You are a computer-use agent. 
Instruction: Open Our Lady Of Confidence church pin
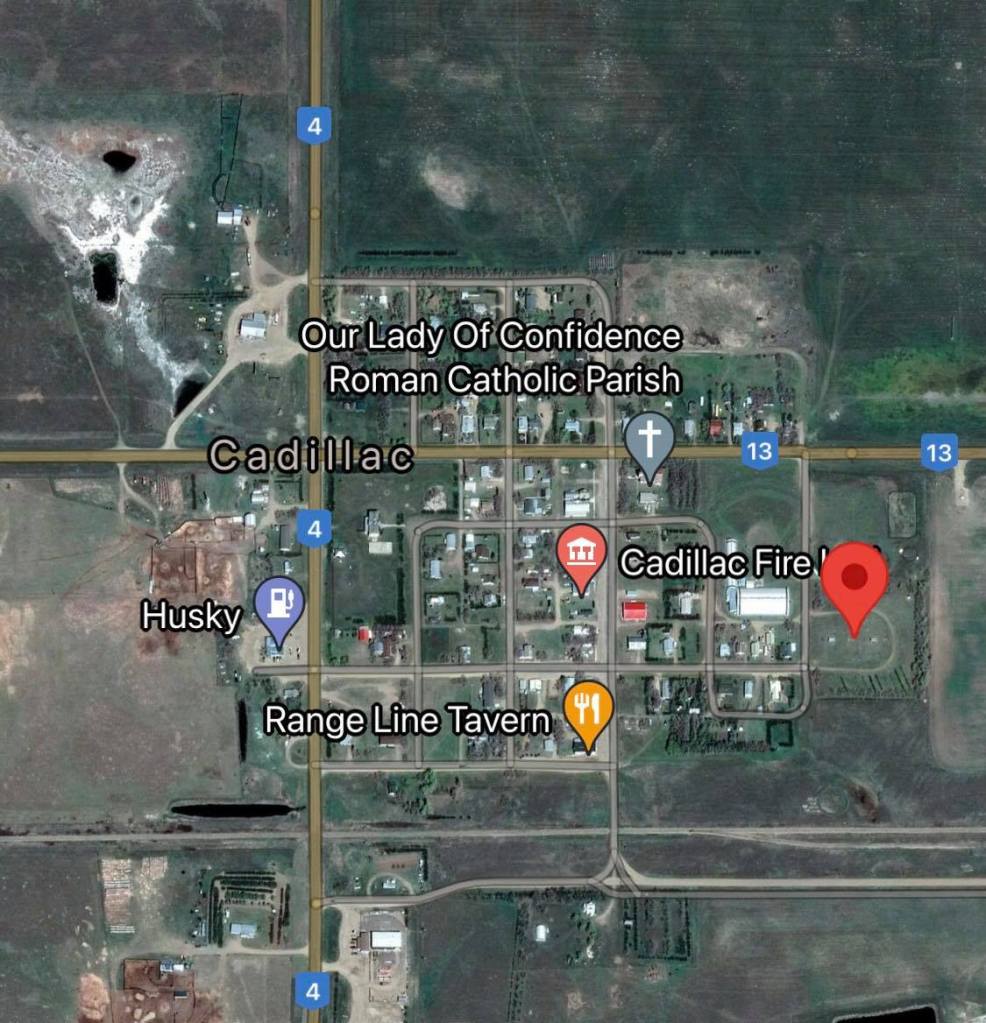[650, 440]
